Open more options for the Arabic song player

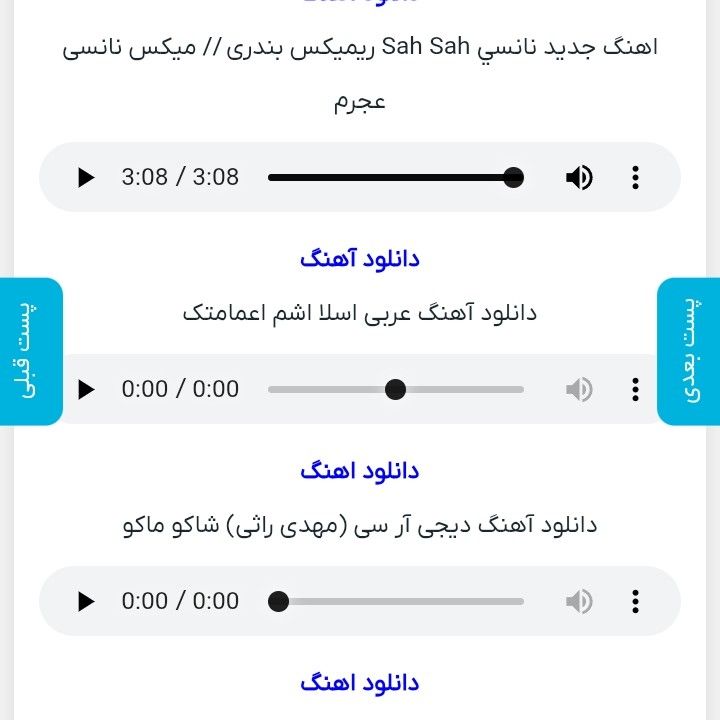pos(635,389)
